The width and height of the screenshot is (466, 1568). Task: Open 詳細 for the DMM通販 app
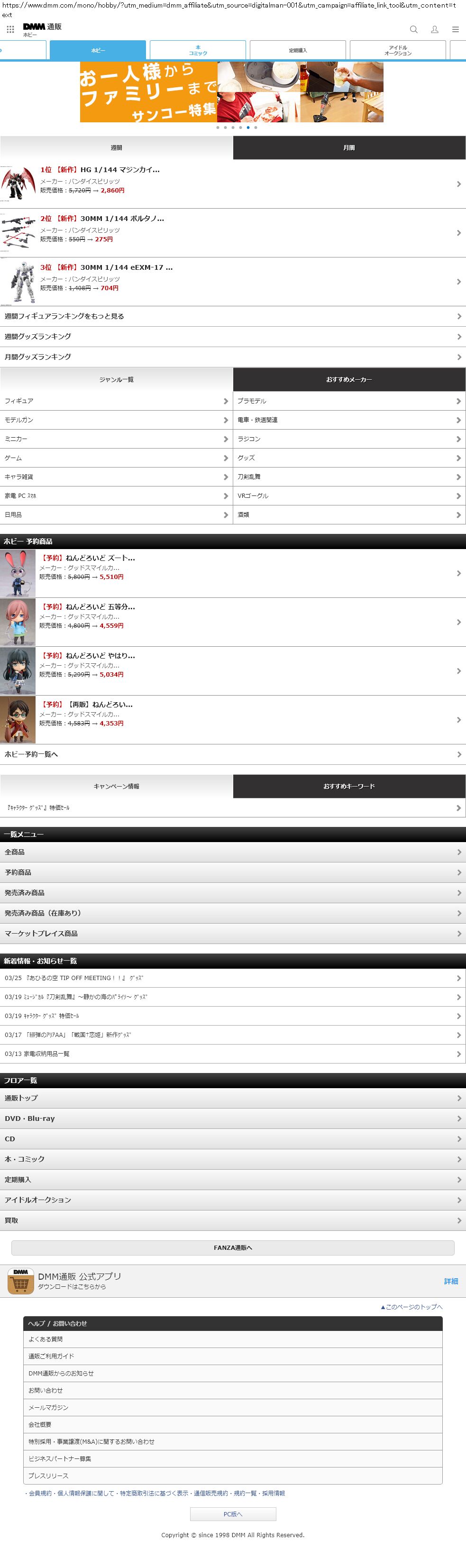point(450,1281)
